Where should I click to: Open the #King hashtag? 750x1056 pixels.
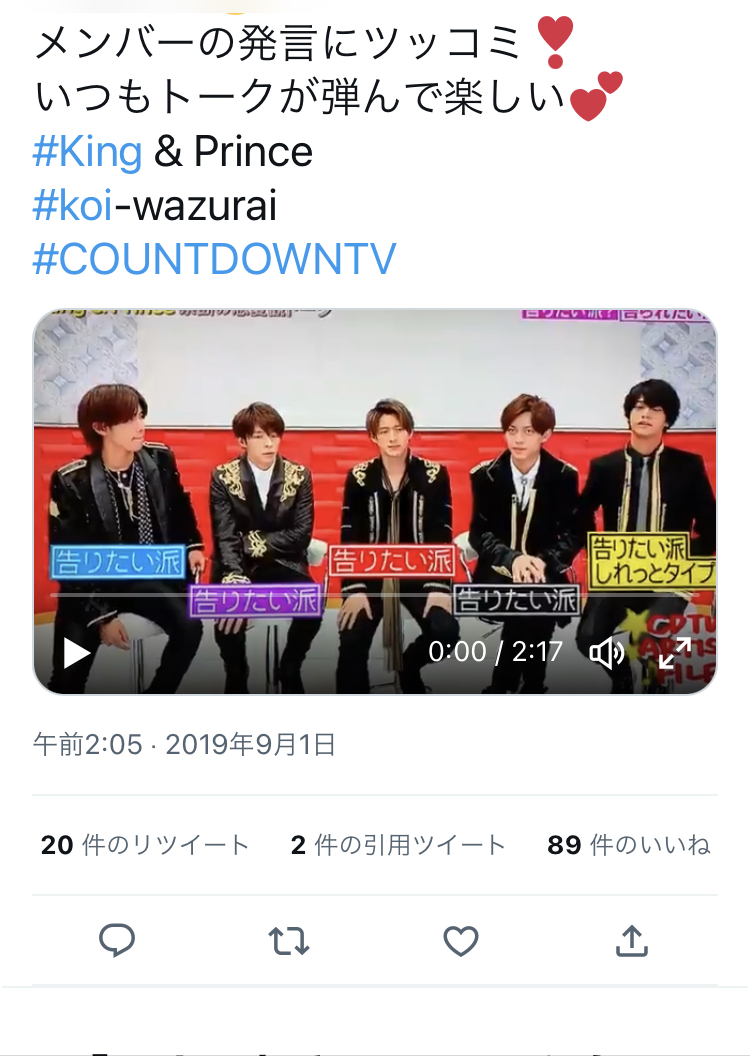pyautogui.click(x=88, y=152)
